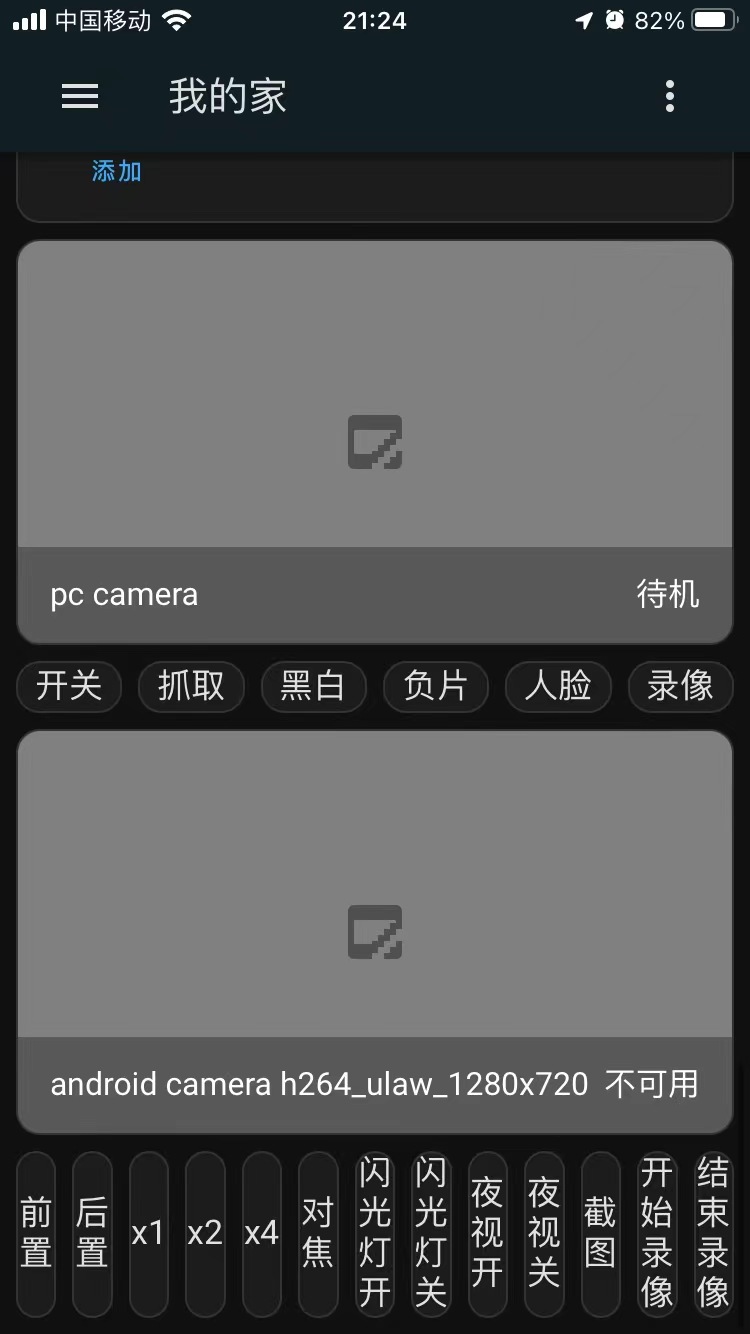750x1334 pixels.
Task: Tap the 录像 chip
Action: [680, 686]
